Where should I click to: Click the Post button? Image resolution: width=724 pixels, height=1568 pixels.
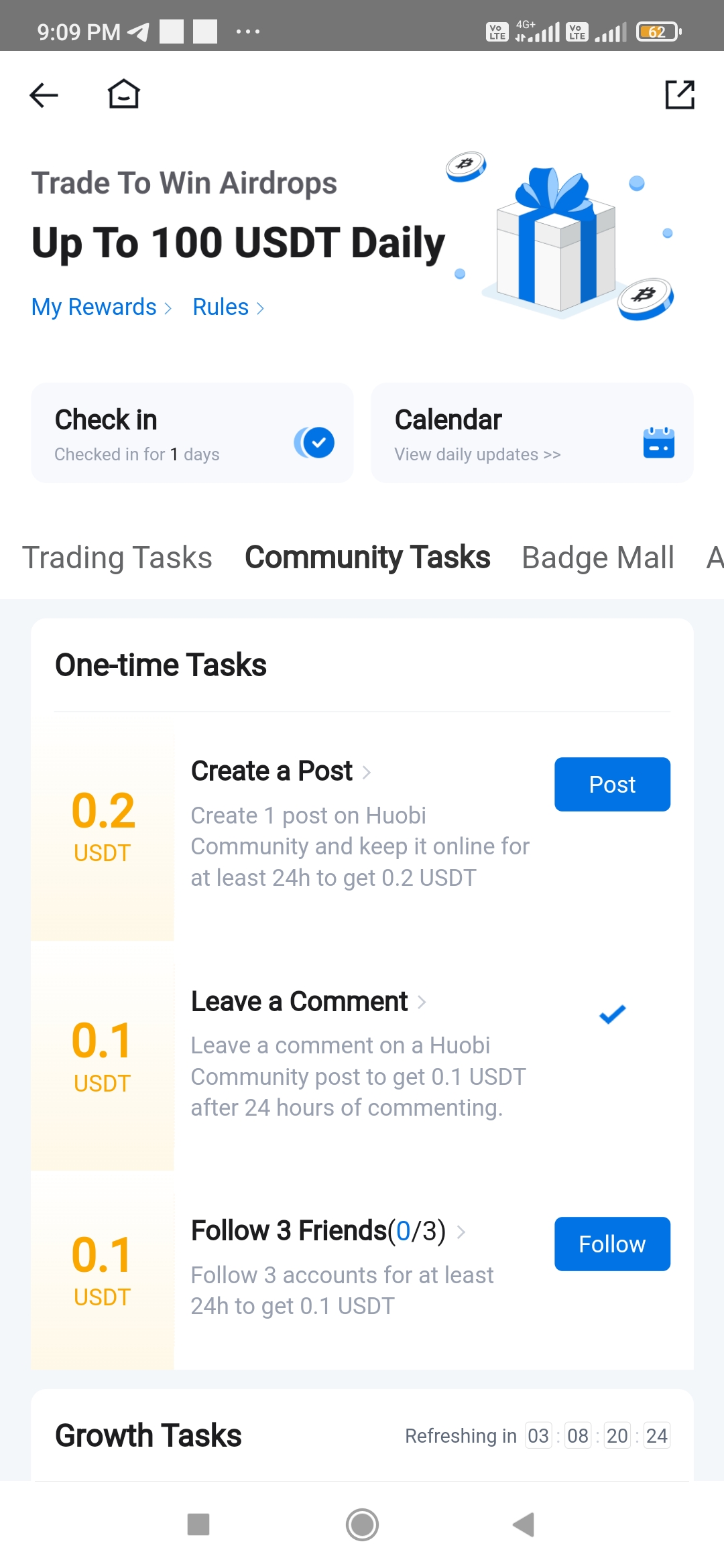coord(611,784)
